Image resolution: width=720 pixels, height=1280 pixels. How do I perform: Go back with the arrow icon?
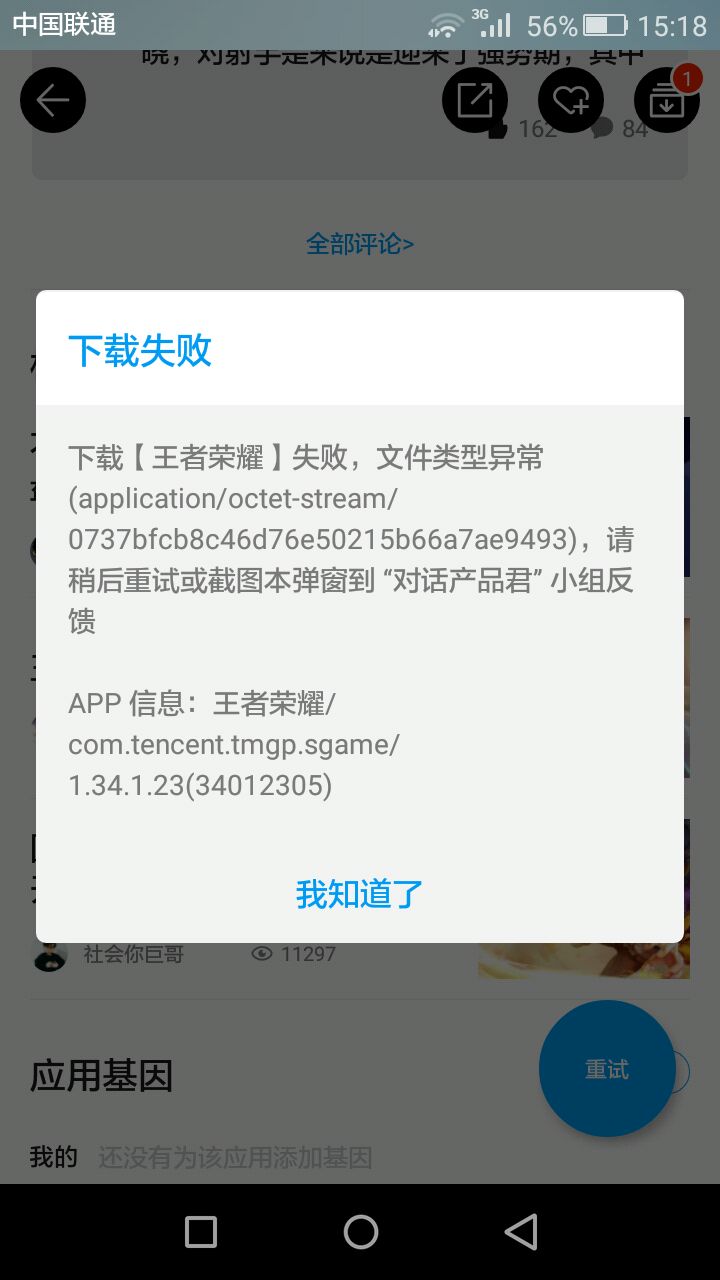tap(53, 100)
